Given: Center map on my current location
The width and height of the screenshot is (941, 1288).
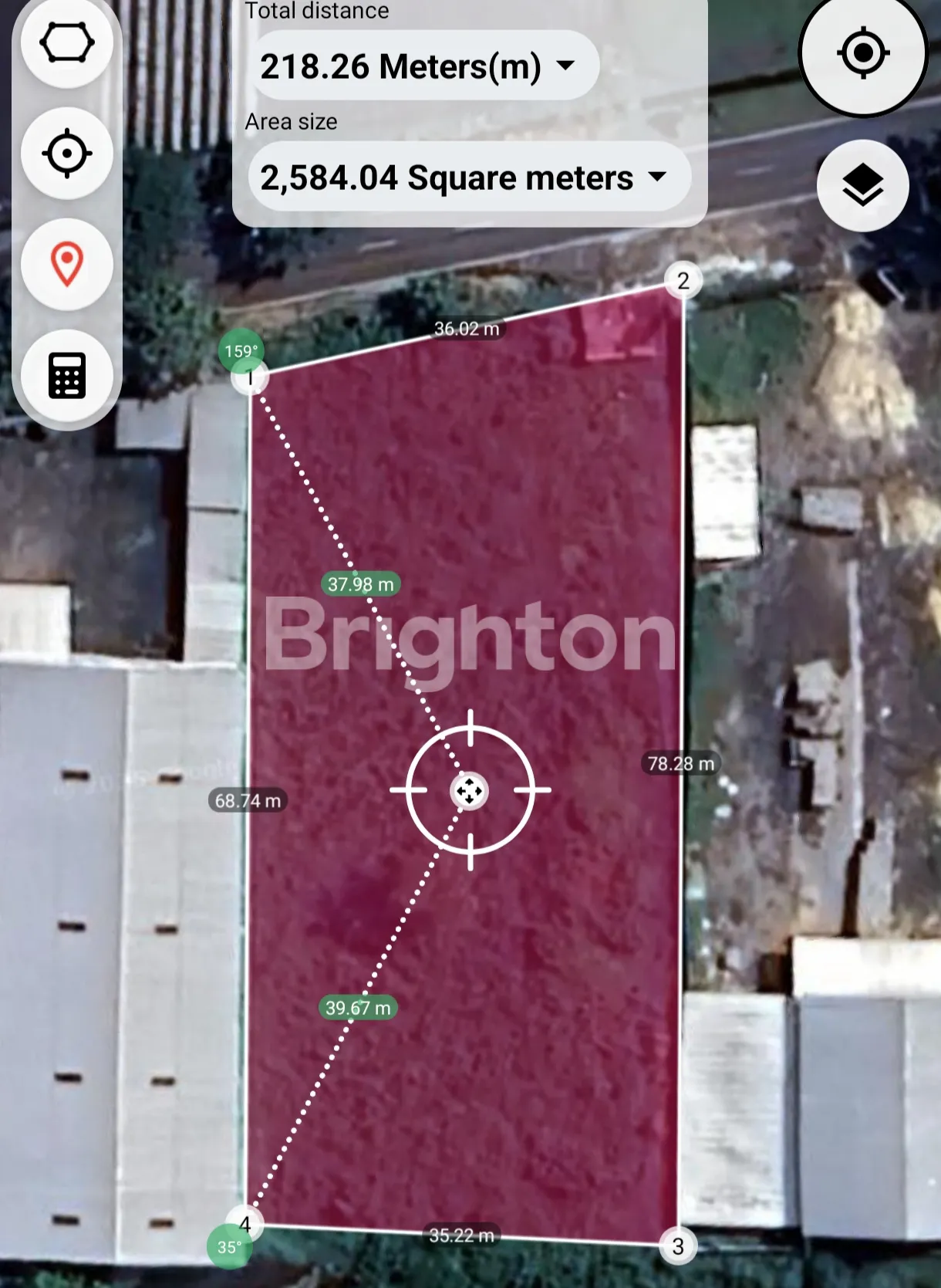Looking at the screenshot, I should pyautogui.click(x=862, y=52).
